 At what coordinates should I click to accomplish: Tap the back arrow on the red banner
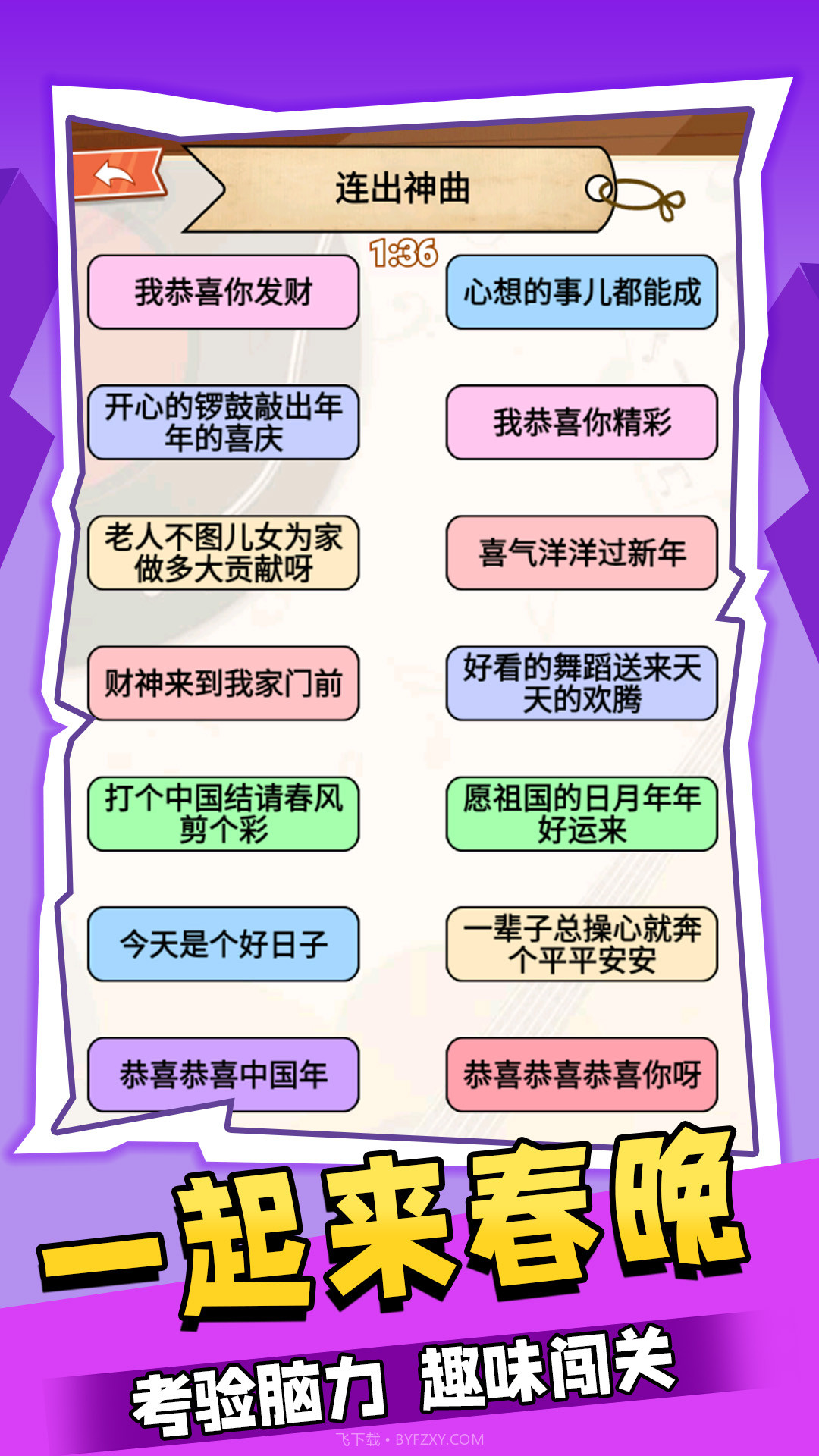point(115,176)
